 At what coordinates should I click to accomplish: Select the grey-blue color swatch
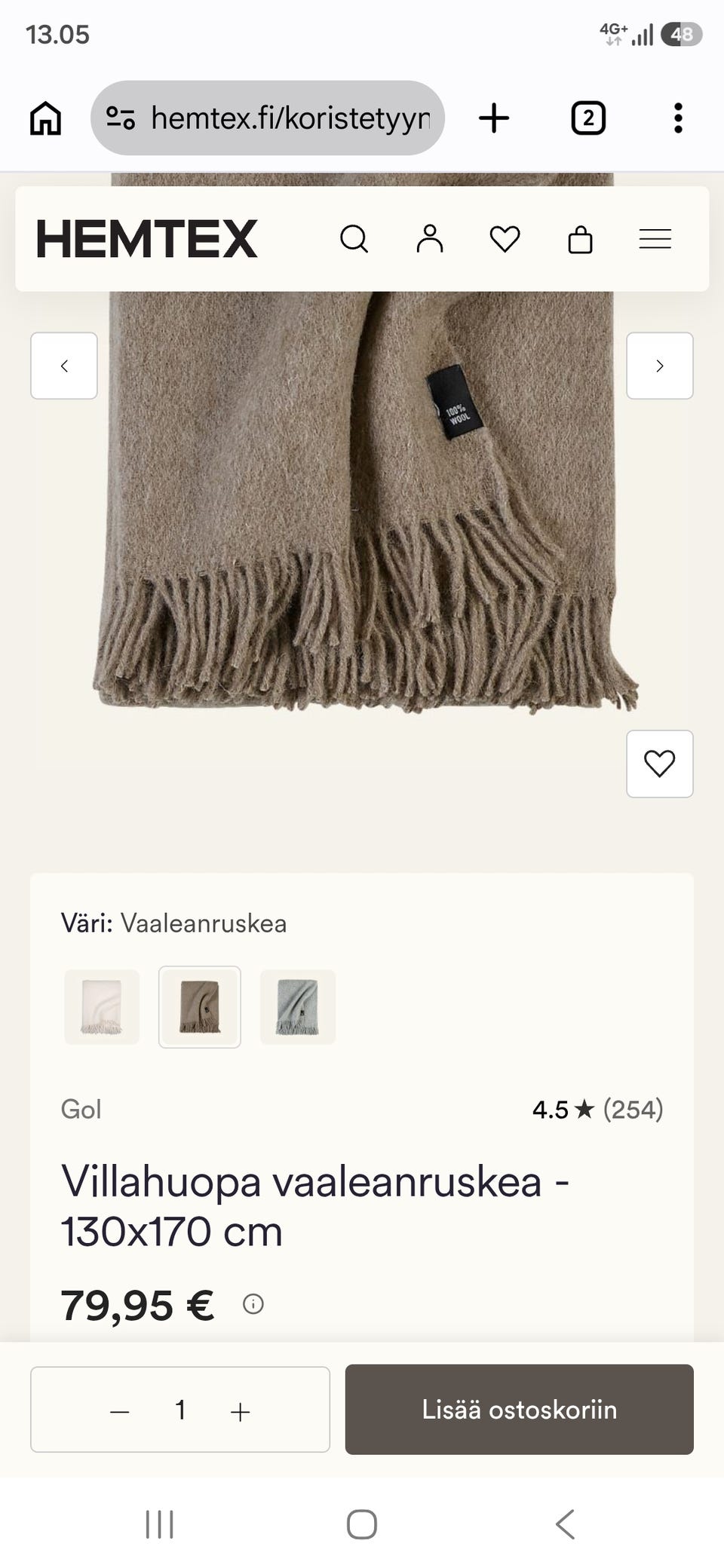click(298, 1007)
